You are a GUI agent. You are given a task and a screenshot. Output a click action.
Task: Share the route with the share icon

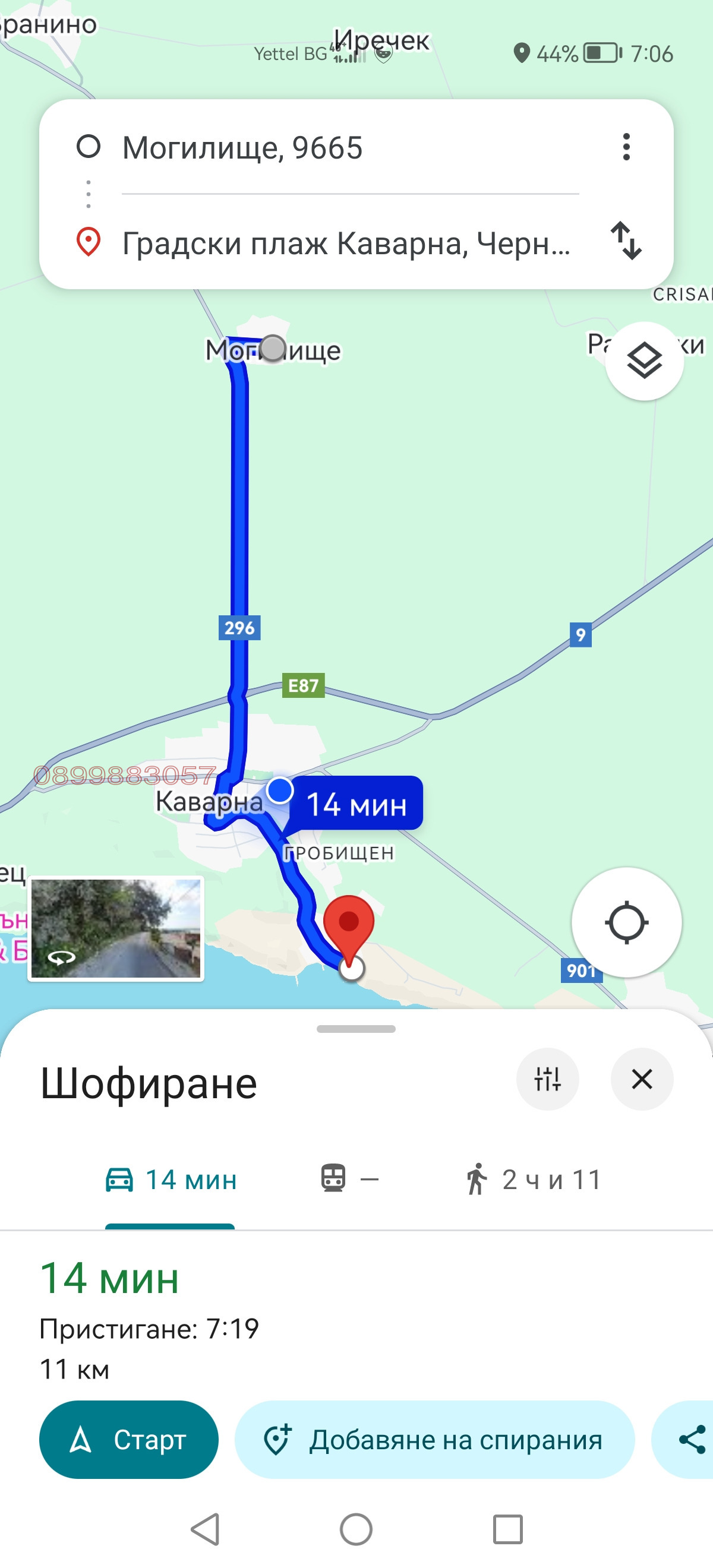(692, 1440)
